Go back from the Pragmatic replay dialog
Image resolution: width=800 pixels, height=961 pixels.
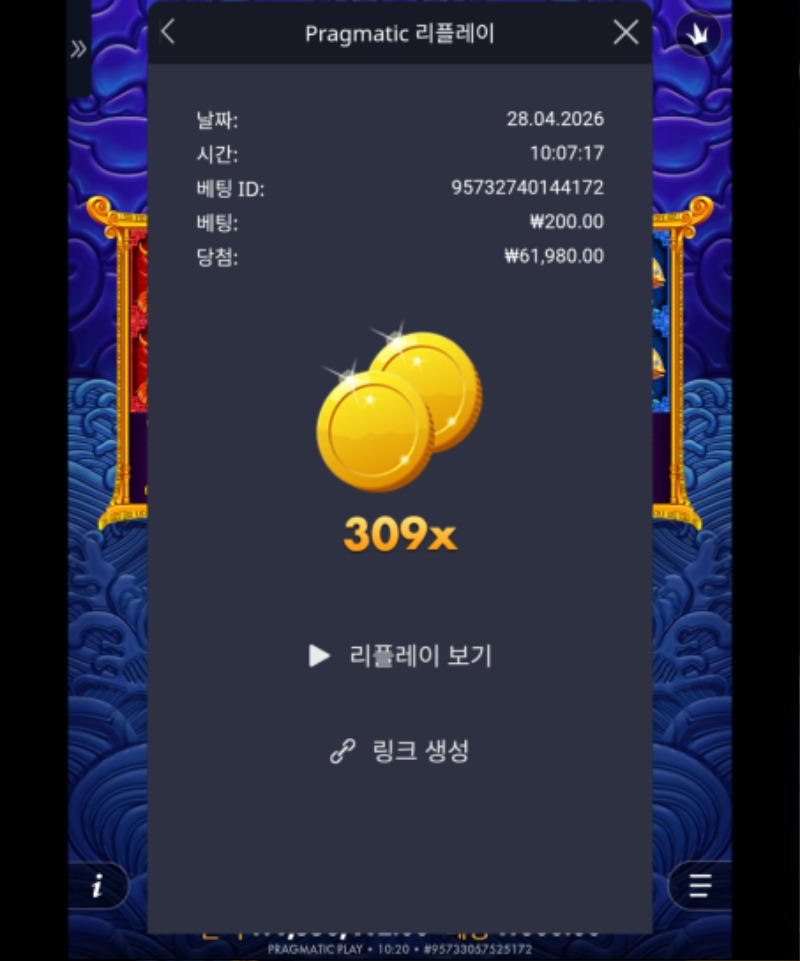[168, 32]
